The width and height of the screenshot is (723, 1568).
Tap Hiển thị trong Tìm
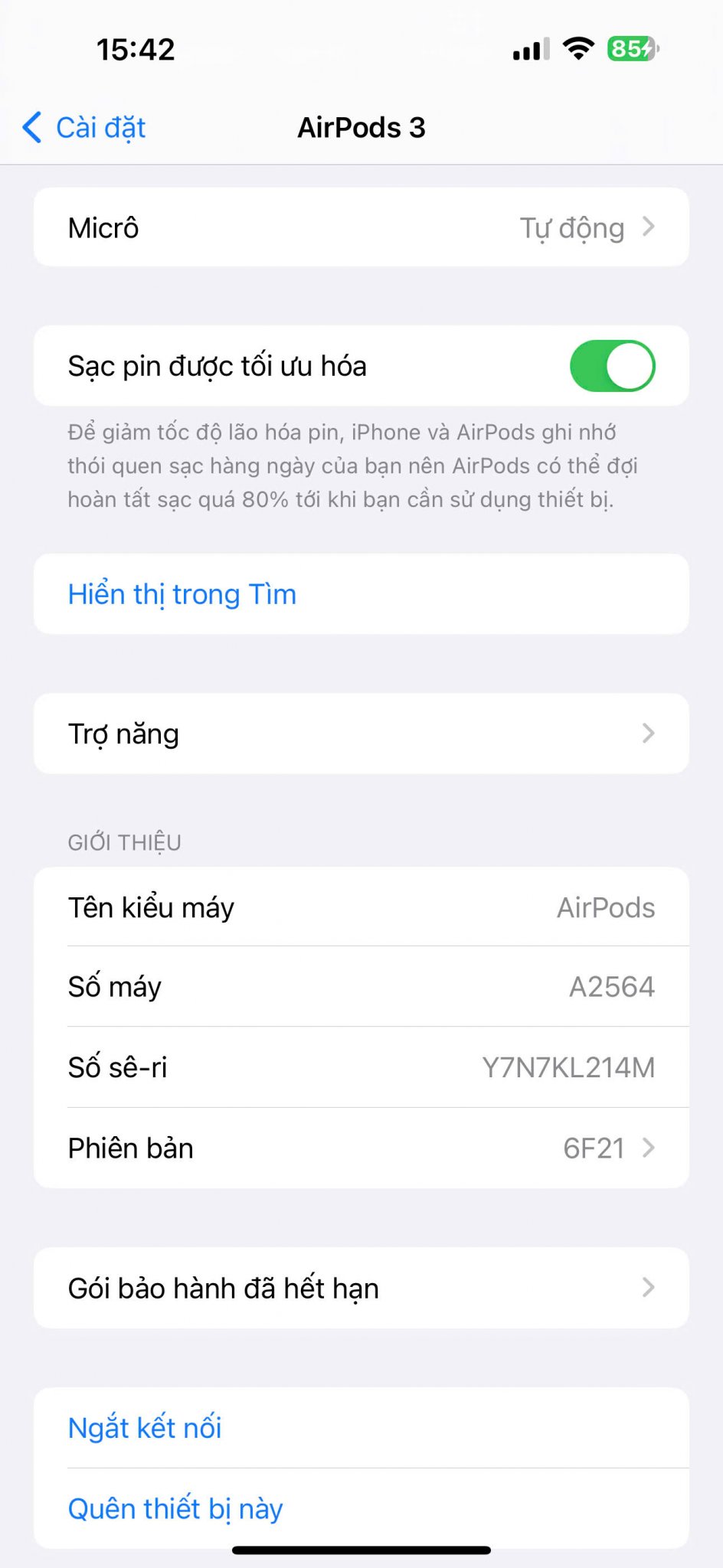(361, 594)
